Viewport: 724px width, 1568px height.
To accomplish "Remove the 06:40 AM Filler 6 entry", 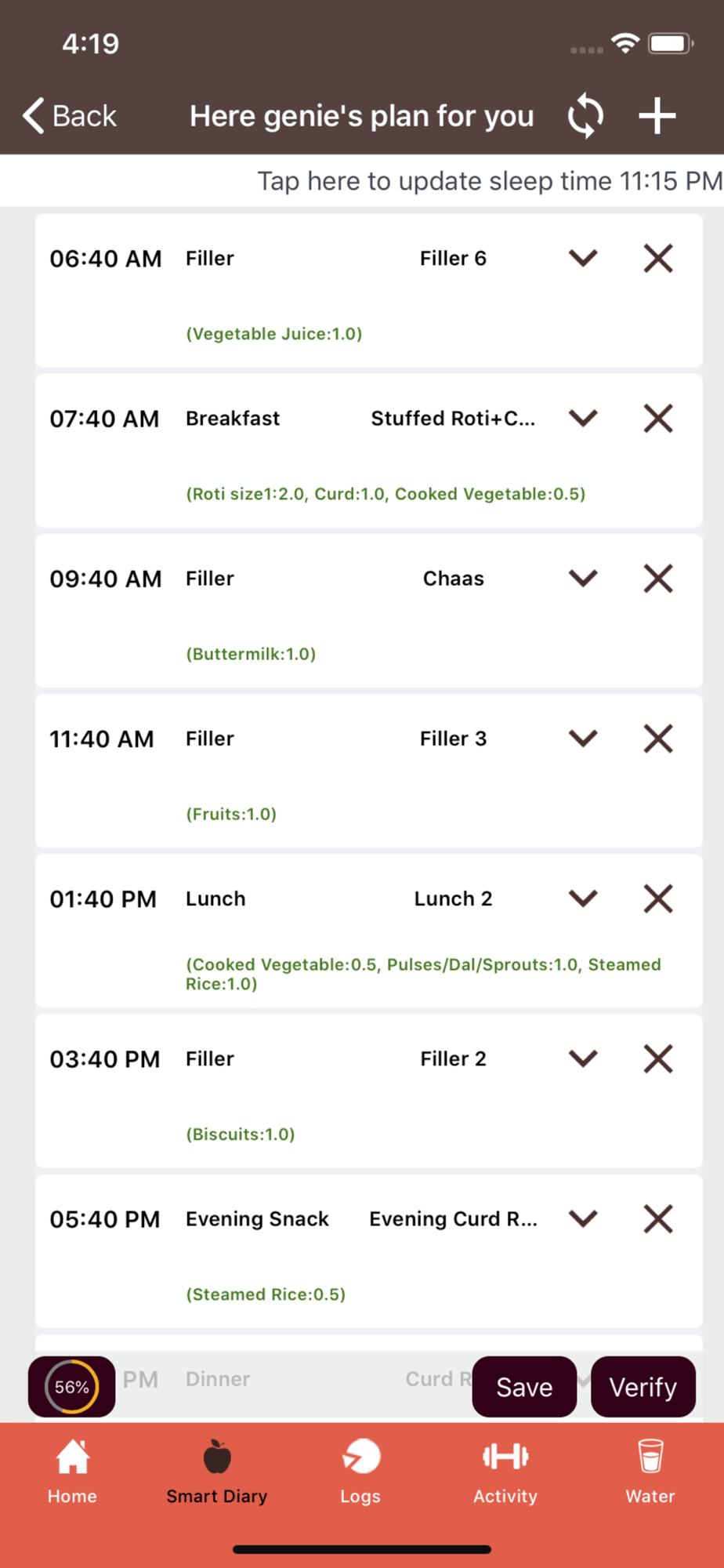I will (x=658, y=258).
